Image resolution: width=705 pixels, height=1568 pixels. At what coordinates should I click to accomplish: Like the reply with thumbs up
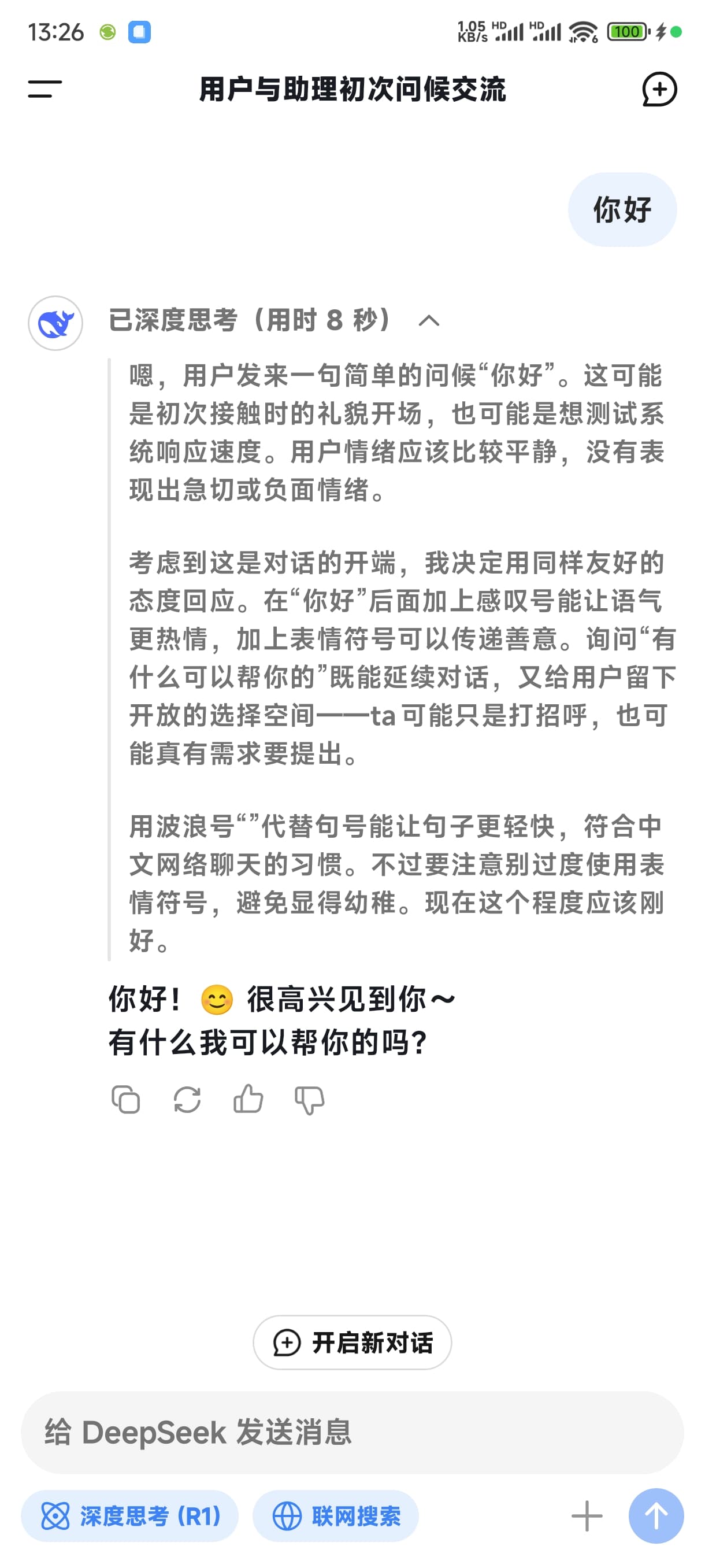point(248,1099)
